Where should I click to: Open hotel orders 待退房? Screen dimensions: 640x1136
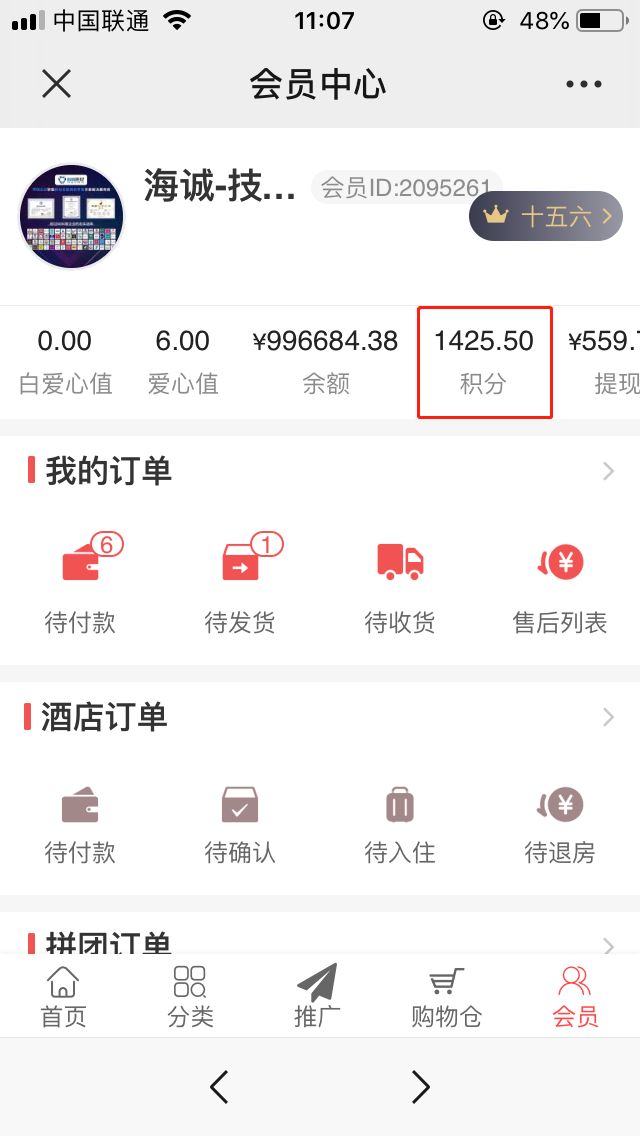point(560,826)
